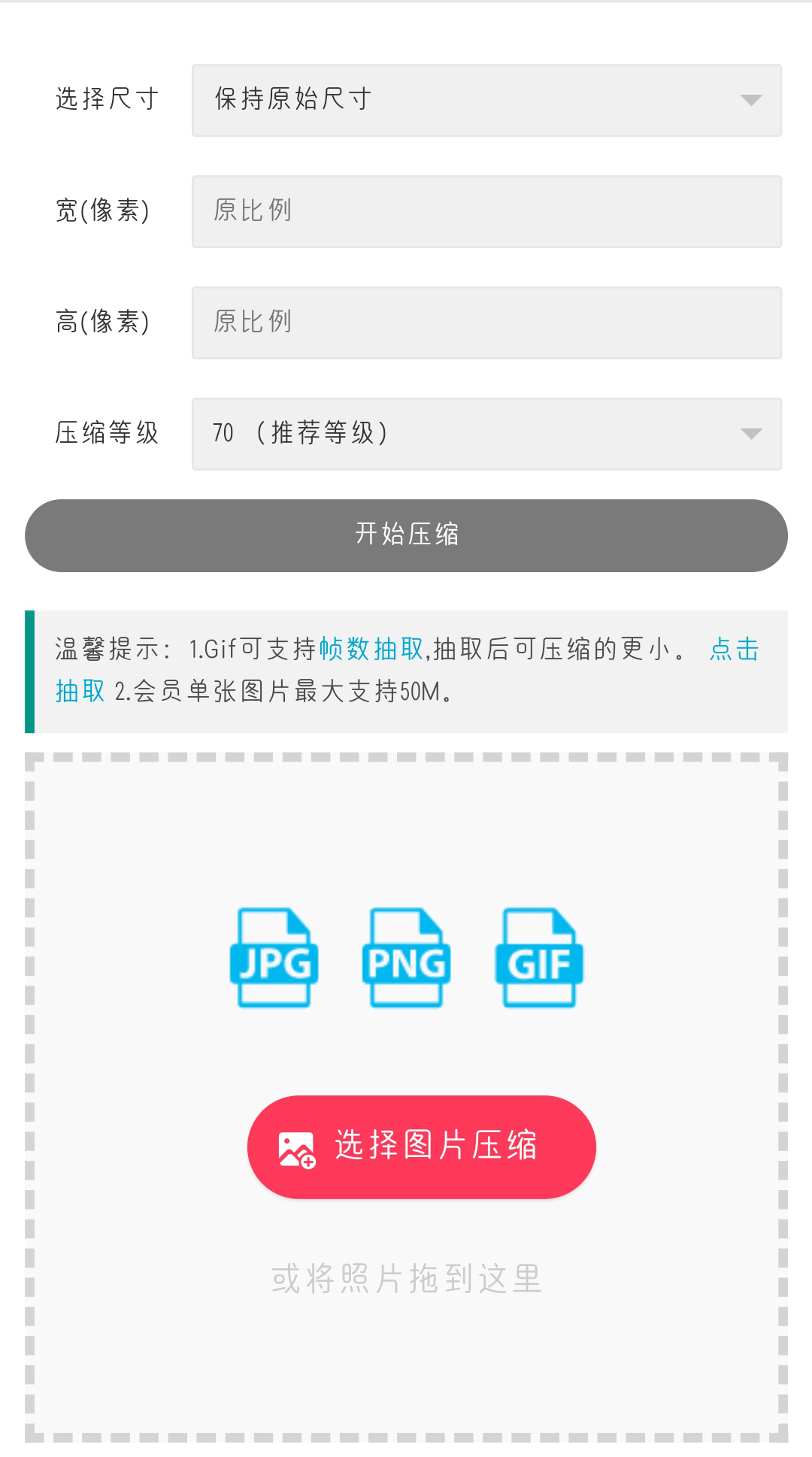Focus the 宽(像素) width field
This screenshot has width=812, height=1457.
coord(486,211)
